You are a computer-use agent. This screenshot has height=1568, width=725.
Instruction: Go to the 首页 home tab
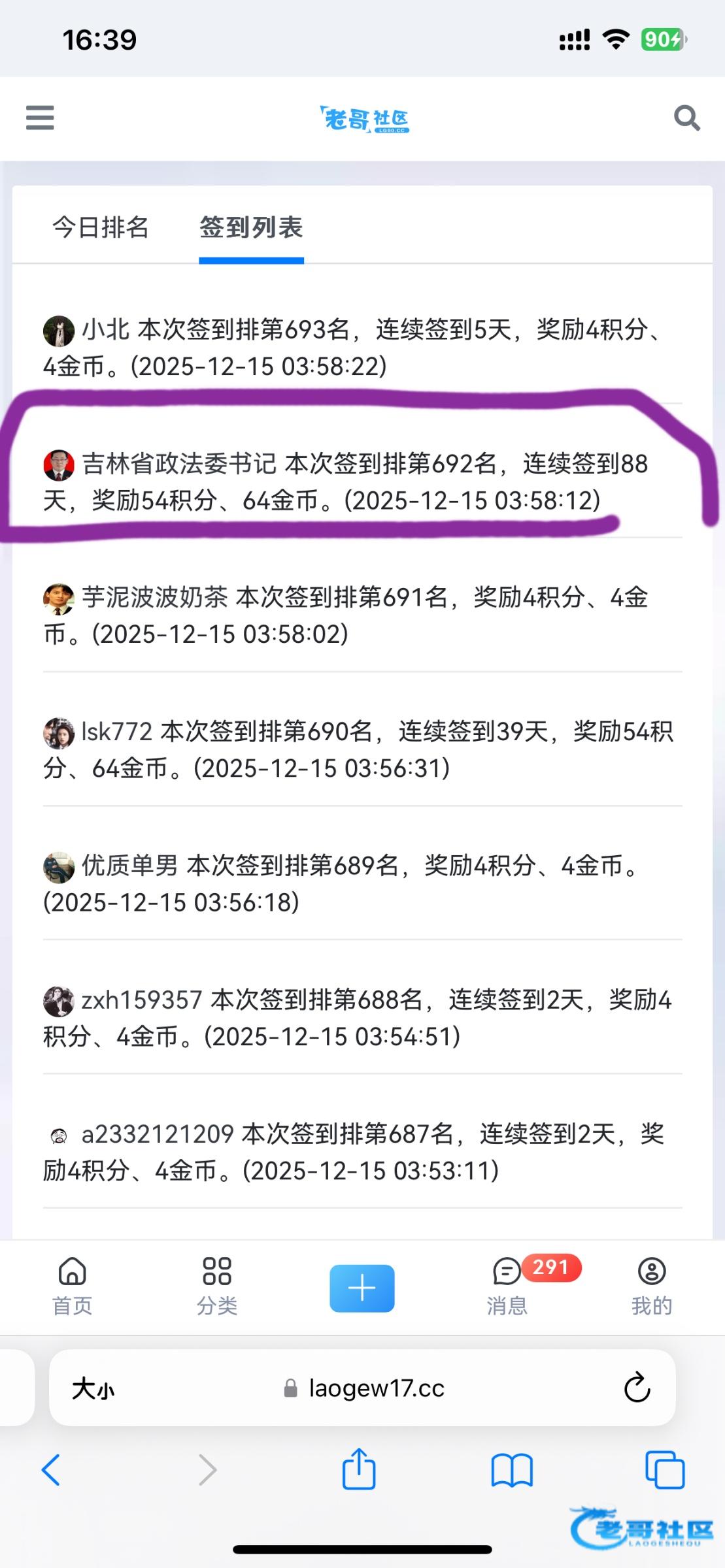click(x=72, y=1286)
